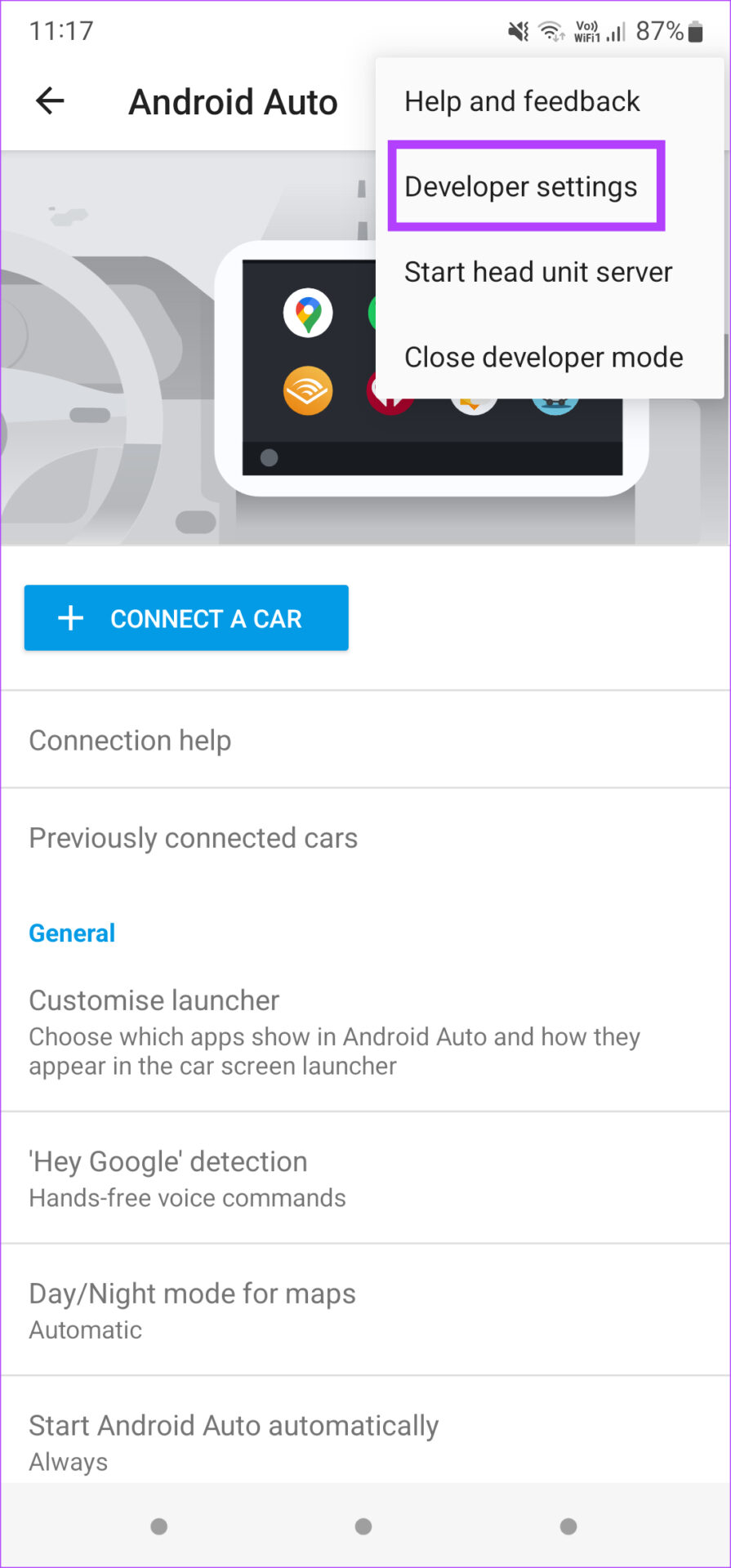This screenshot has height=1568, width=731.
Task: Tap the Connect a car button
Action: [x=186, y=618]
